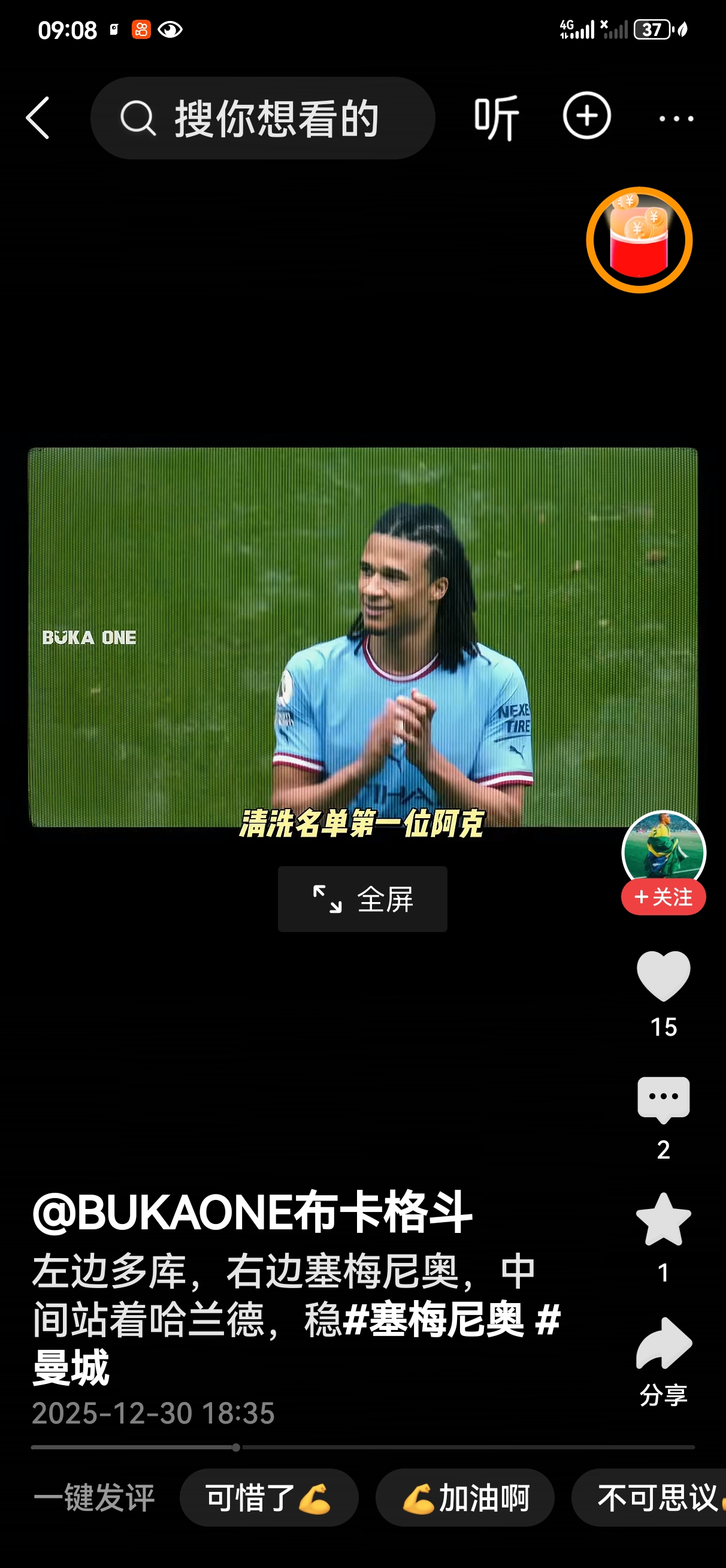Follow the creator with 关注 button

point(663,897)
